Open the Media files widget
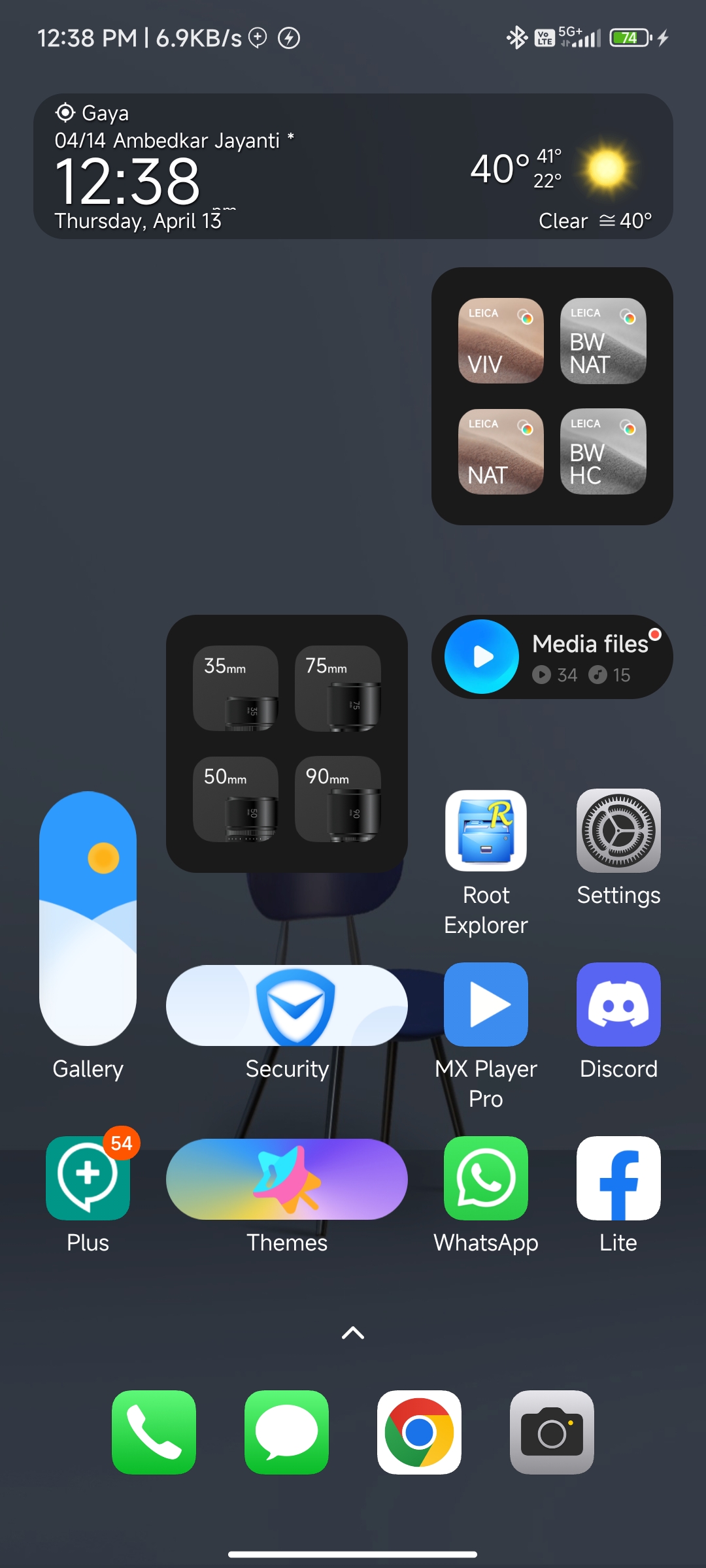 click(552, 657)
